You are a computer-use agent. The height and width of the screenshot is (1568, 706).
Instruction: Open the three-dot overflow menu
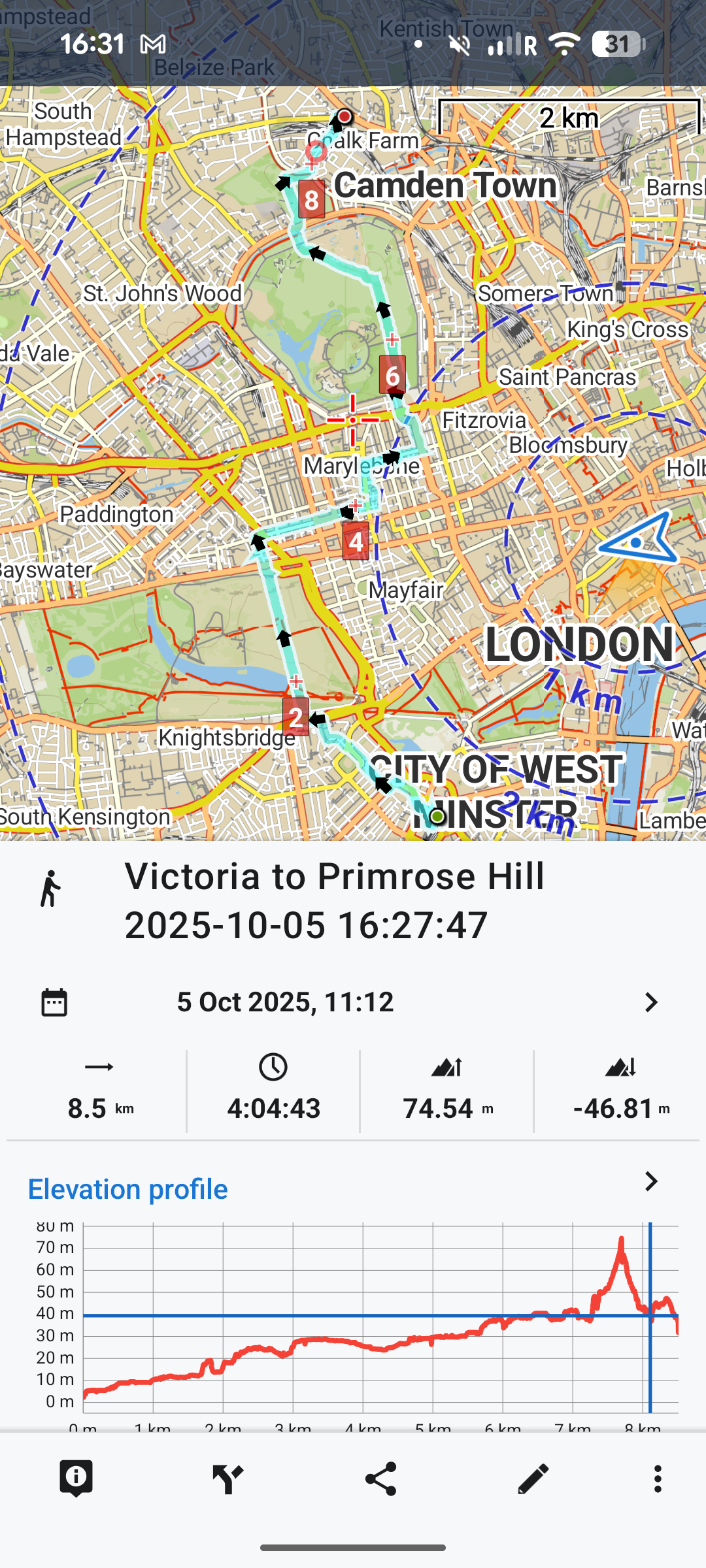(658, 1478)
